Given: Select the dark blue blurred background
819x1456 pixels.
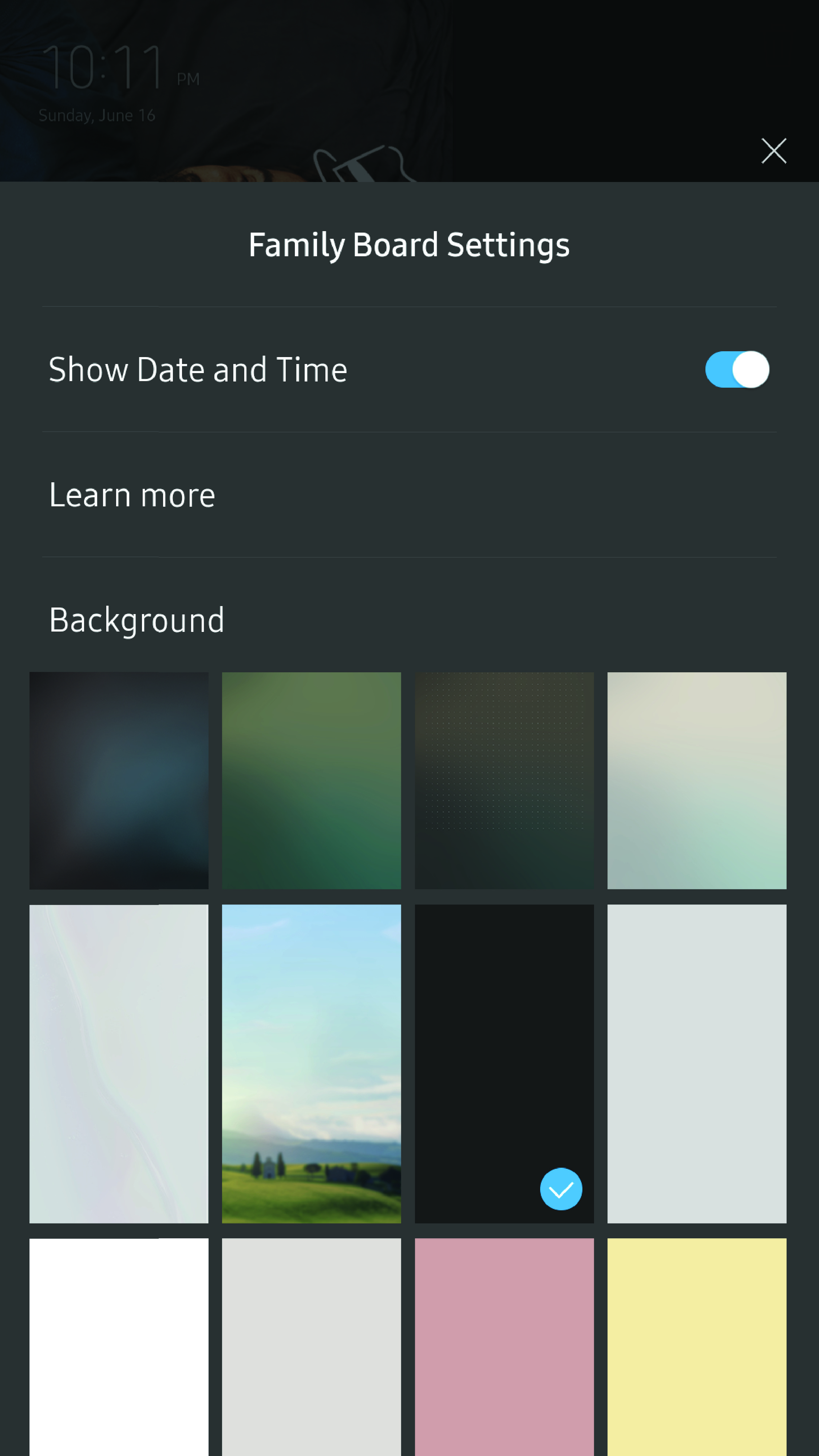Looking at the screenshot, I should 119,780.
